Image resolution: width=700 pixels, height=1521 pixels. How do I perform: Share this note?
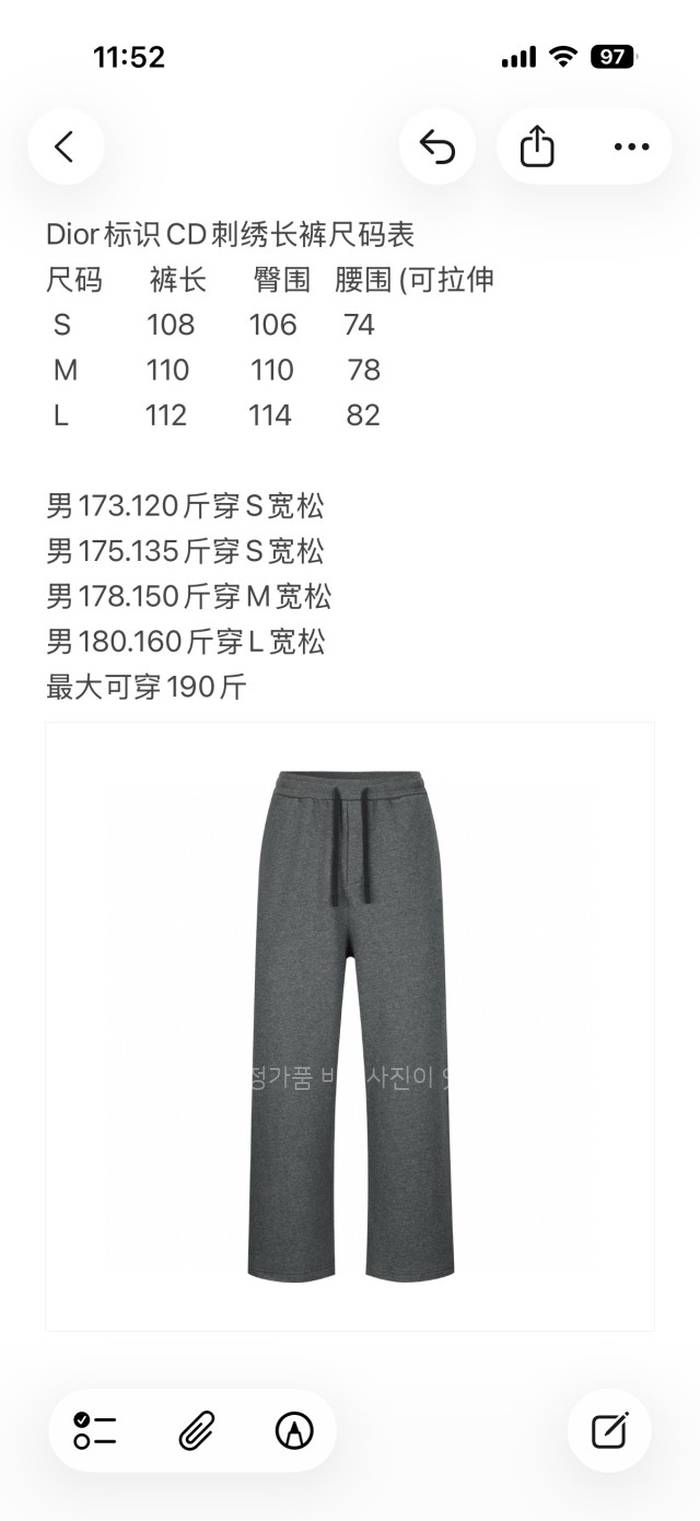pos(537,147)
